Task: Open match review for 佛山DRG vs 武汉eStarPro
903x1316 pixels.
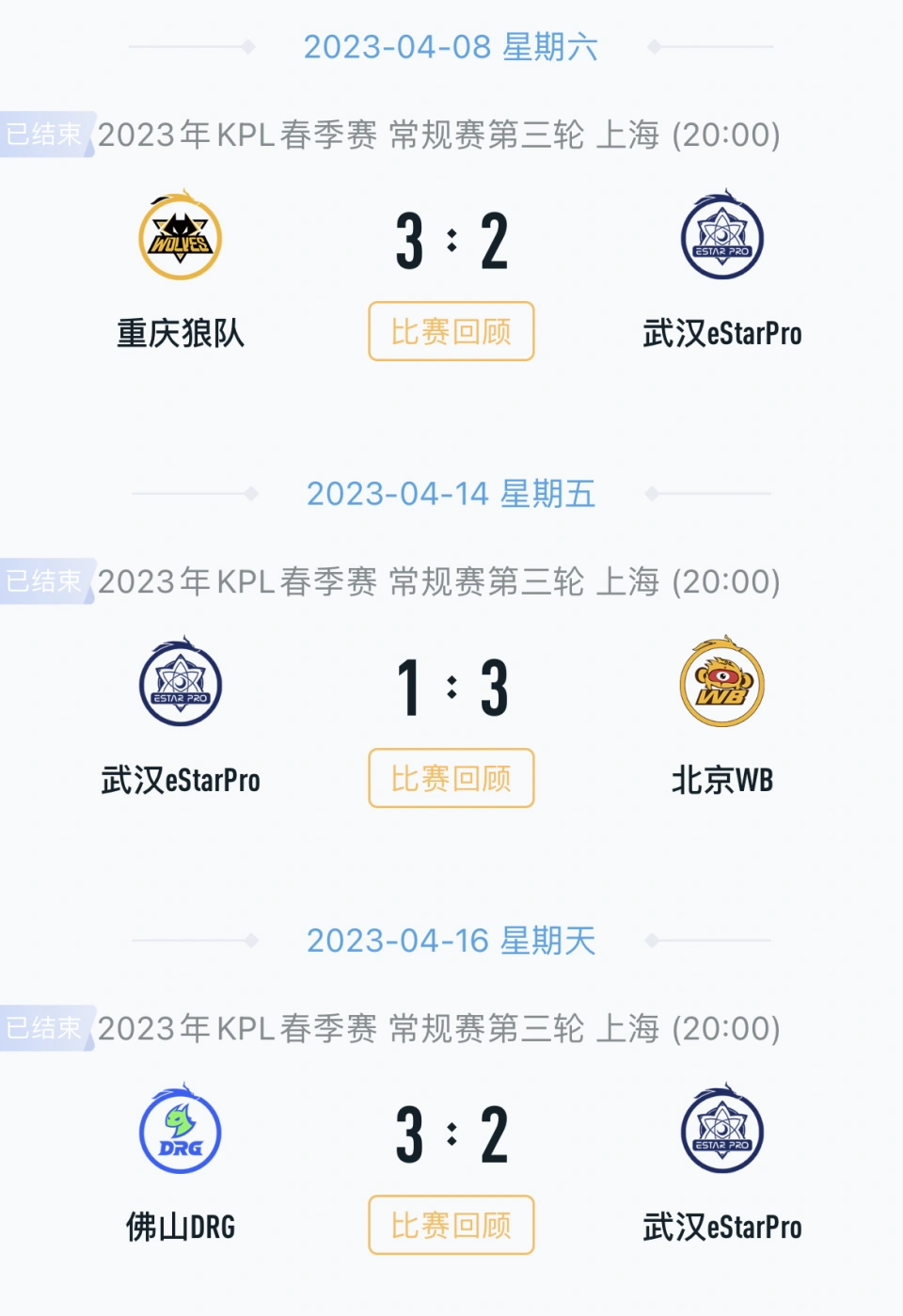Action: (x=451, y=1225)
